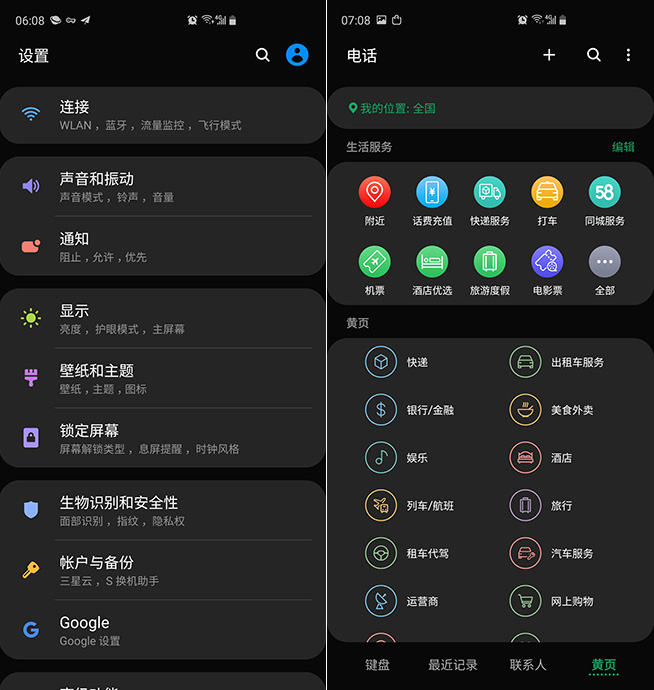Tap the plus icon in 电话

tap(549, 56)
